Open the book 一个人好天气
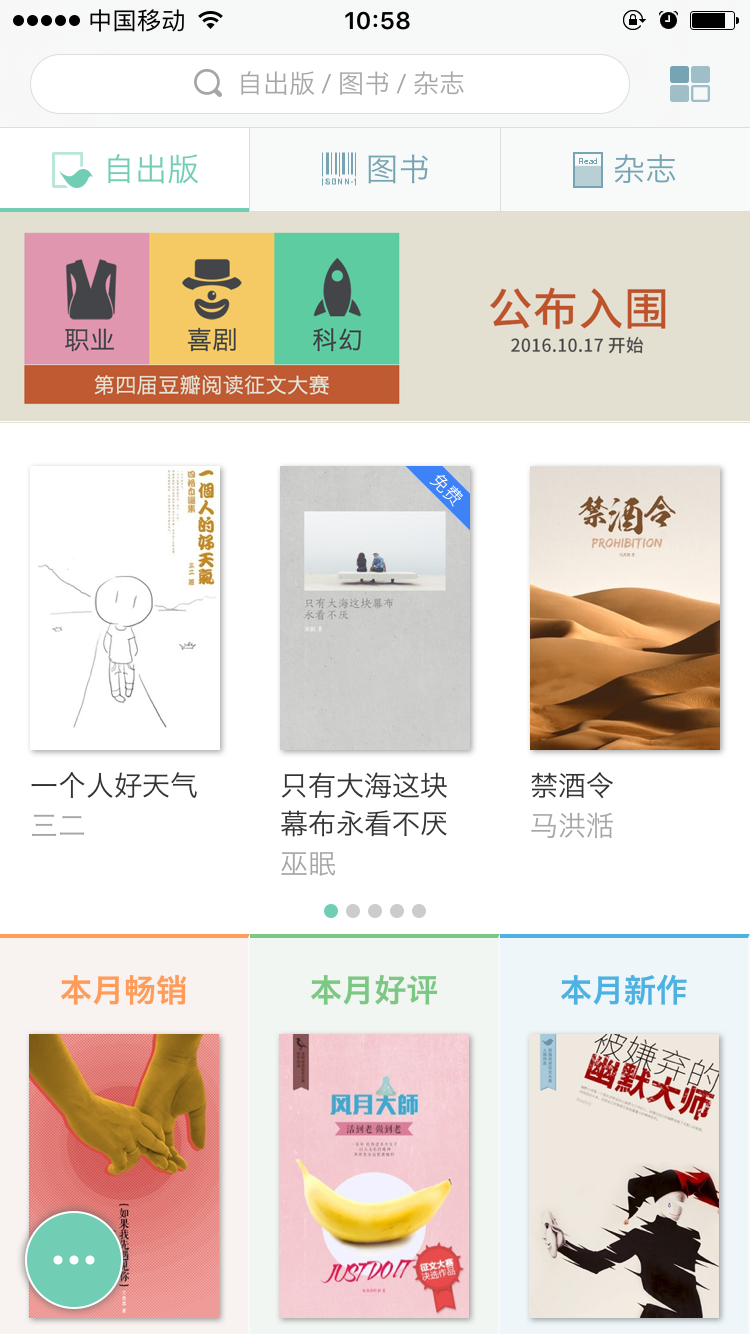Screen dimensions: 750x1334 [125, 608]
